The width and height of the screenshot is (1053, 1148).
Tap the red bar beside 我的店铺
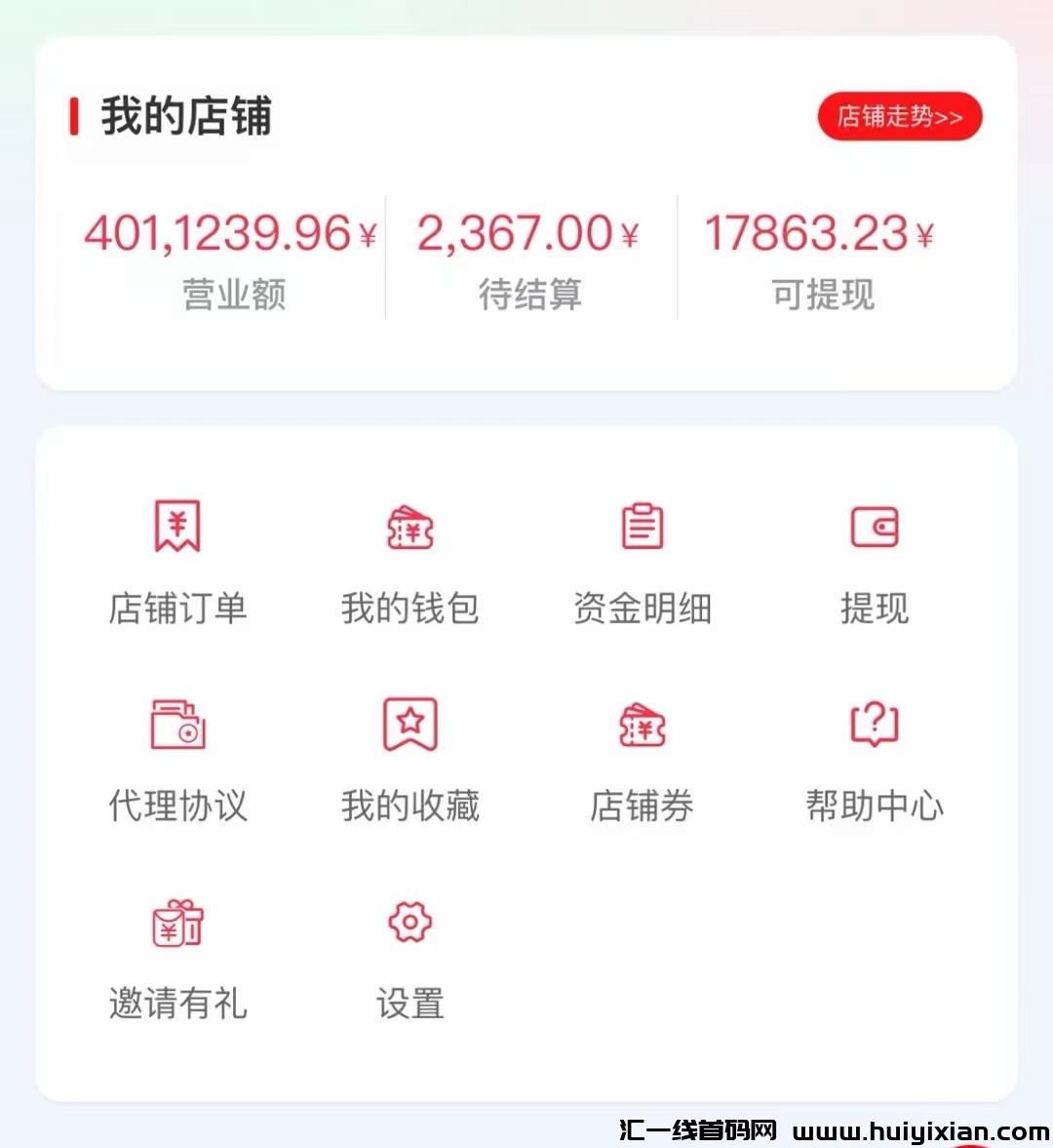point(72,116)
